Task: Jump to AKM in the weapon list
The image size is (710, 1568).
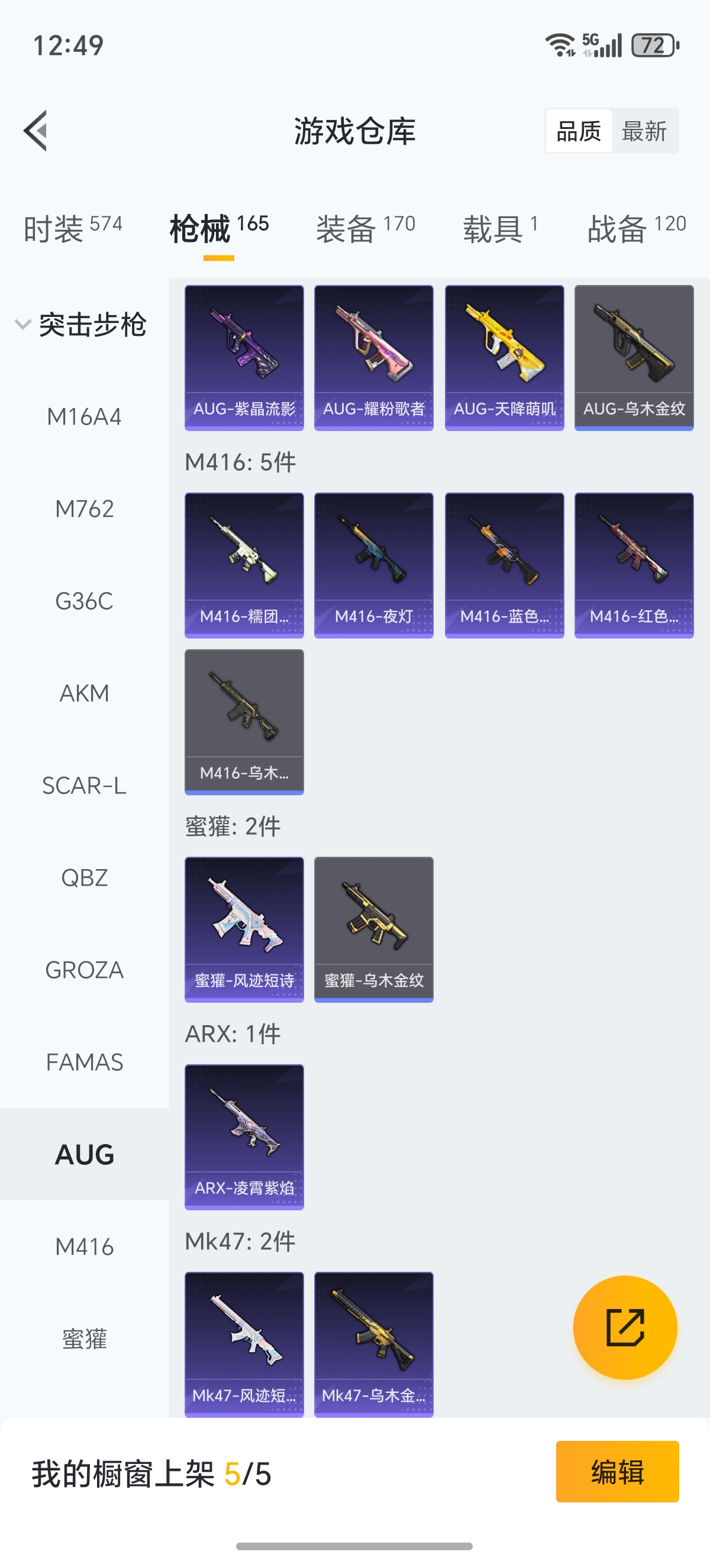Action: point(84,694)
